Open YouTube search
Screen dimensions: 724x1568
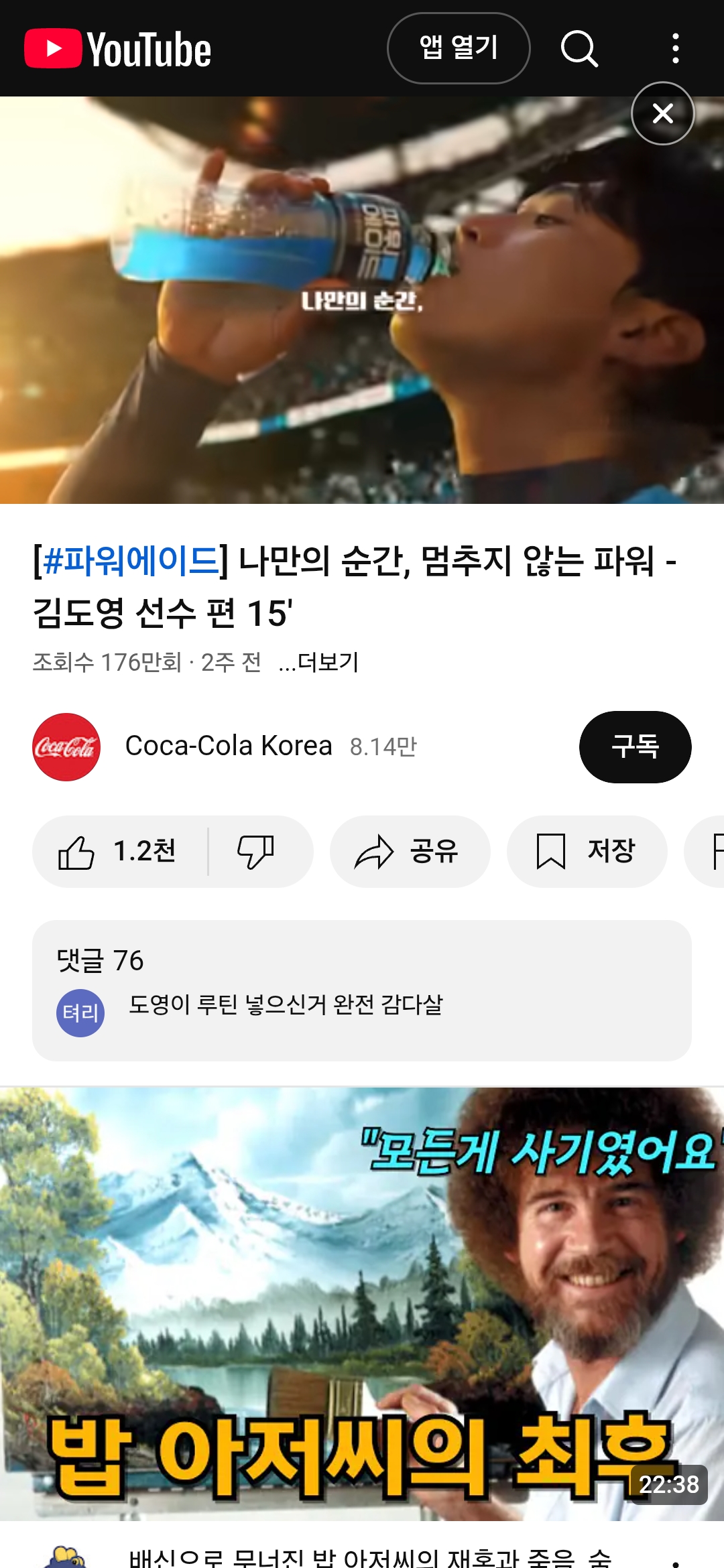tap(579, 48)
